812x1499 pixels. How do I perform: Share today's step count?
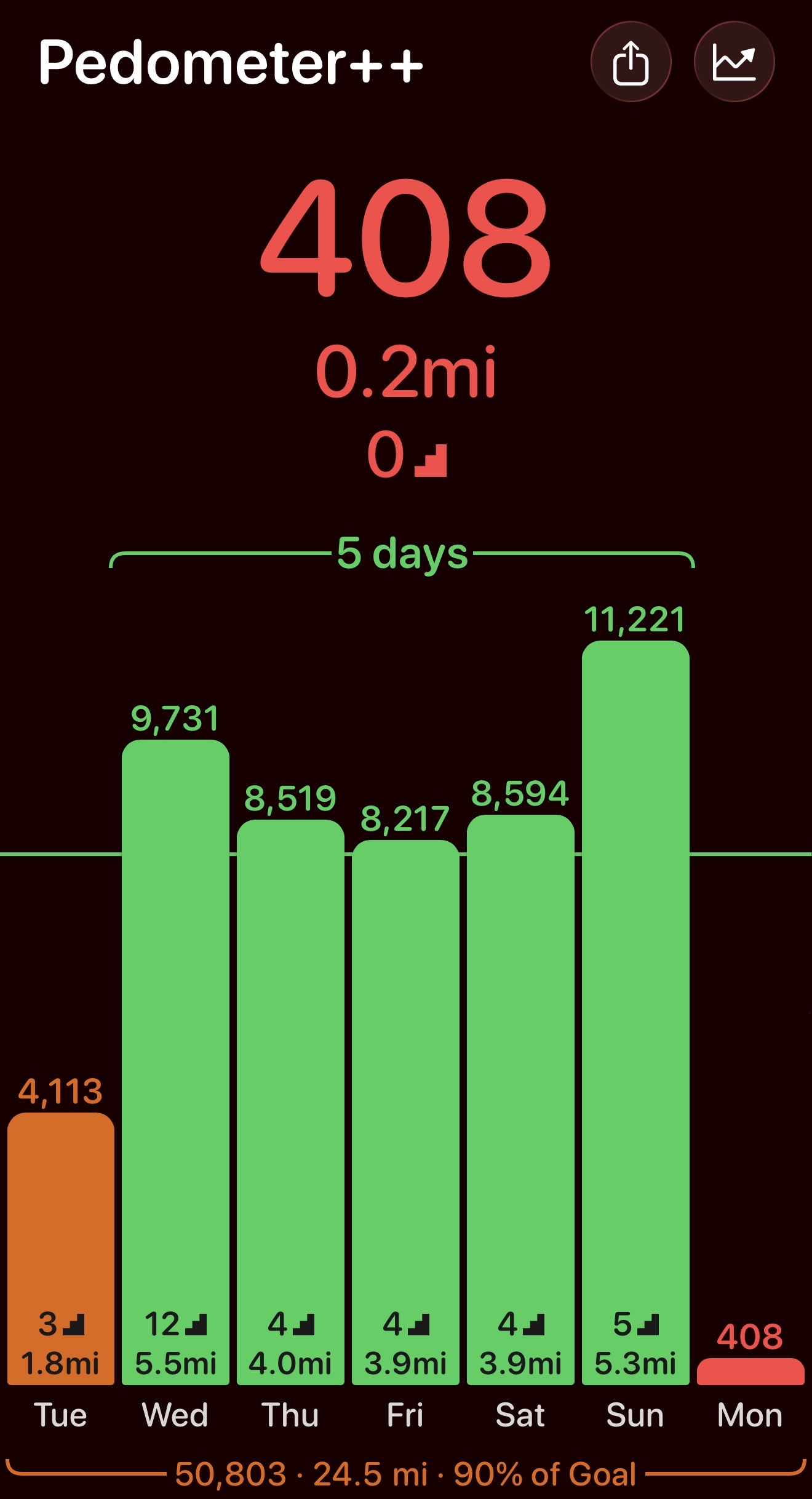631,62
